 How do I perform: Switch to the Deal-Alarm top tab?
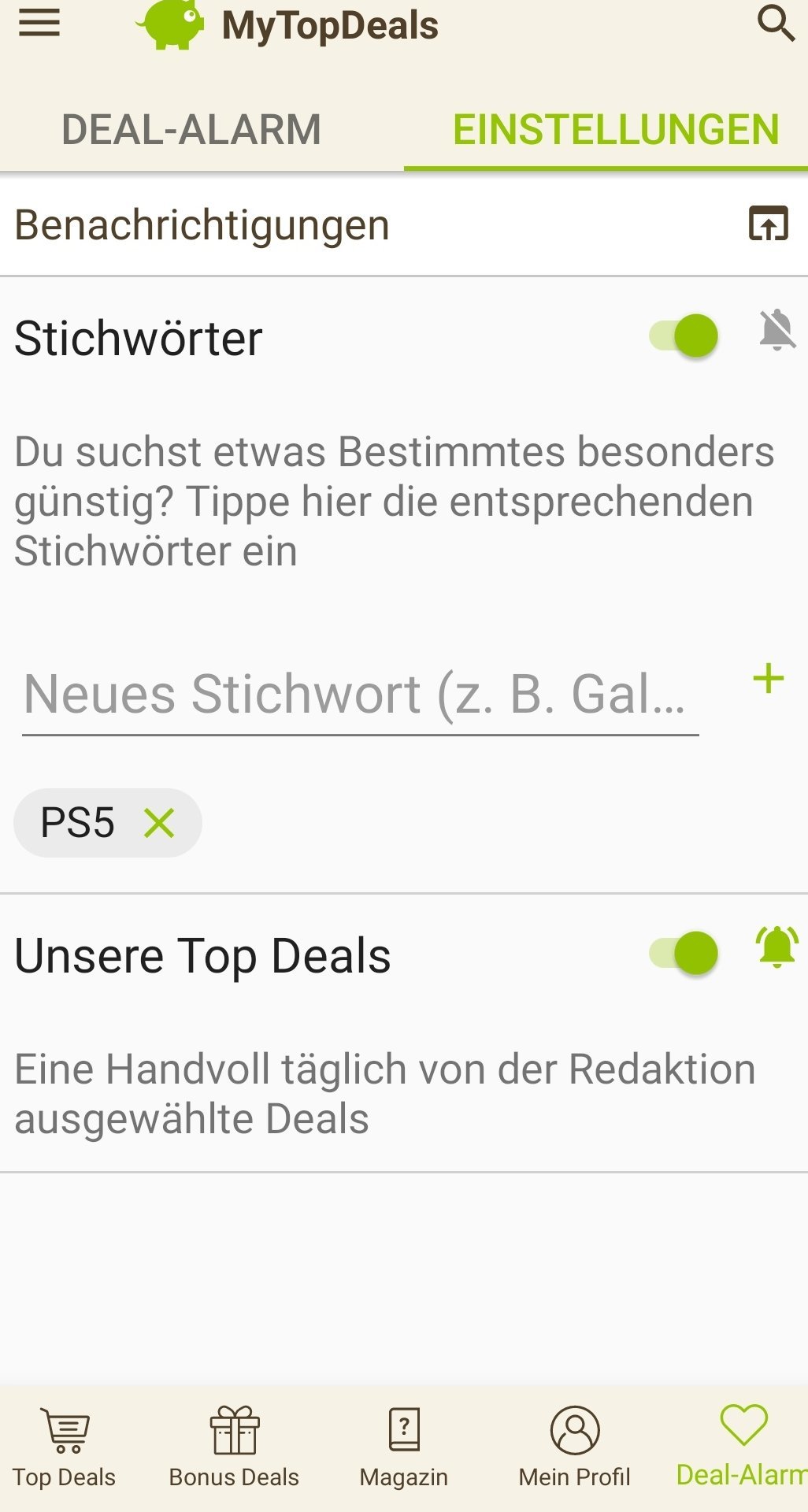click(x=191, y=130)
